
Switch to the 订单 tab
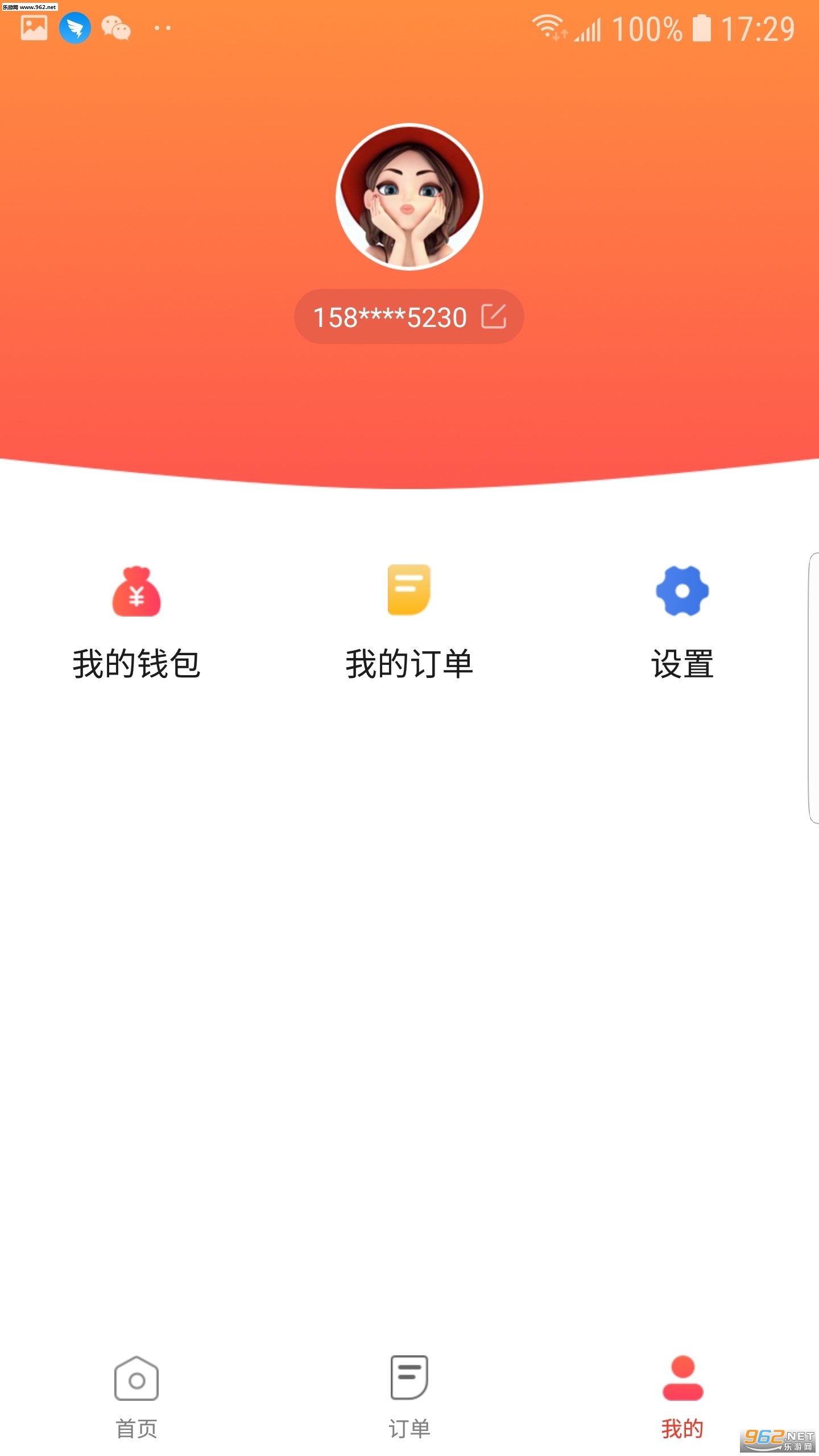tap(409, 1393)
